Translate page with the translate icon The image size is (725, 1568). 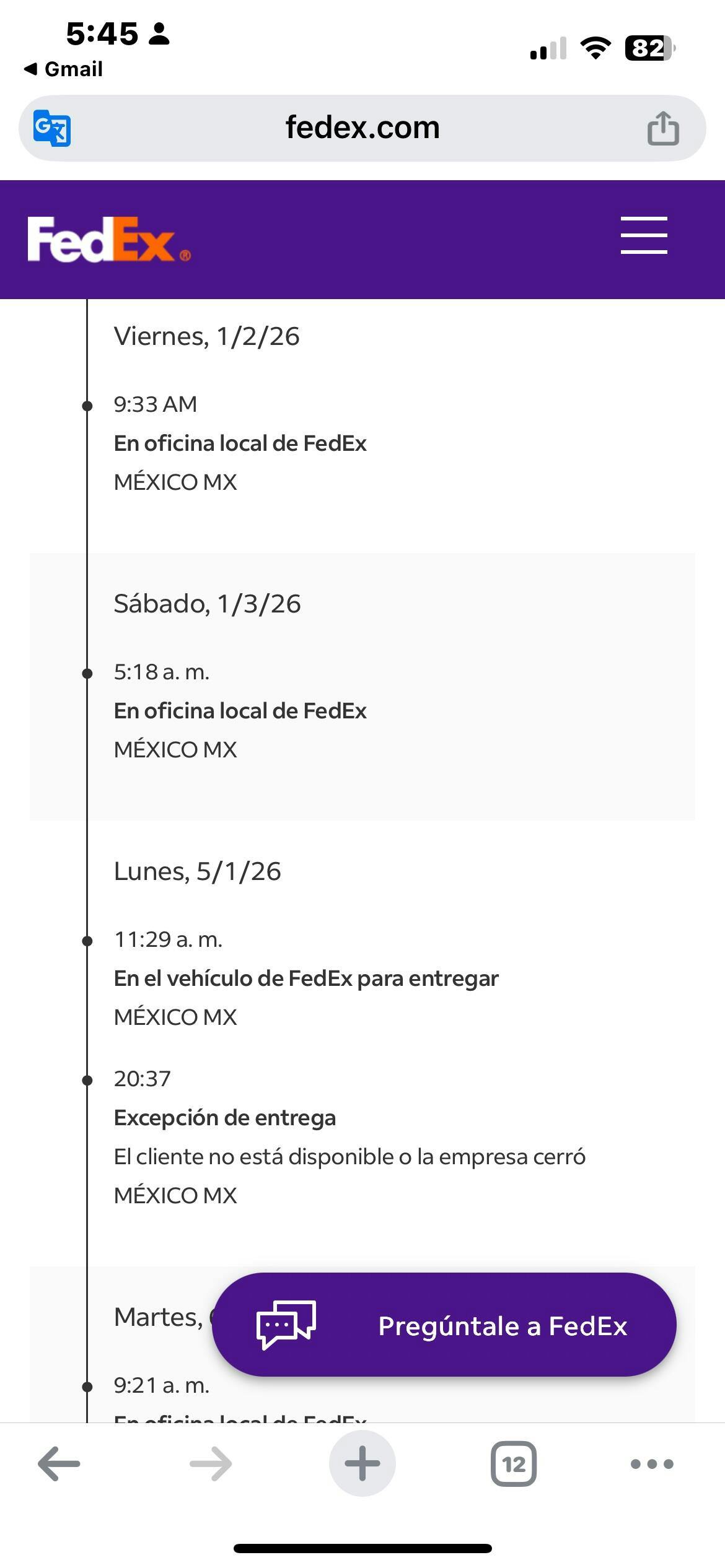52,128
